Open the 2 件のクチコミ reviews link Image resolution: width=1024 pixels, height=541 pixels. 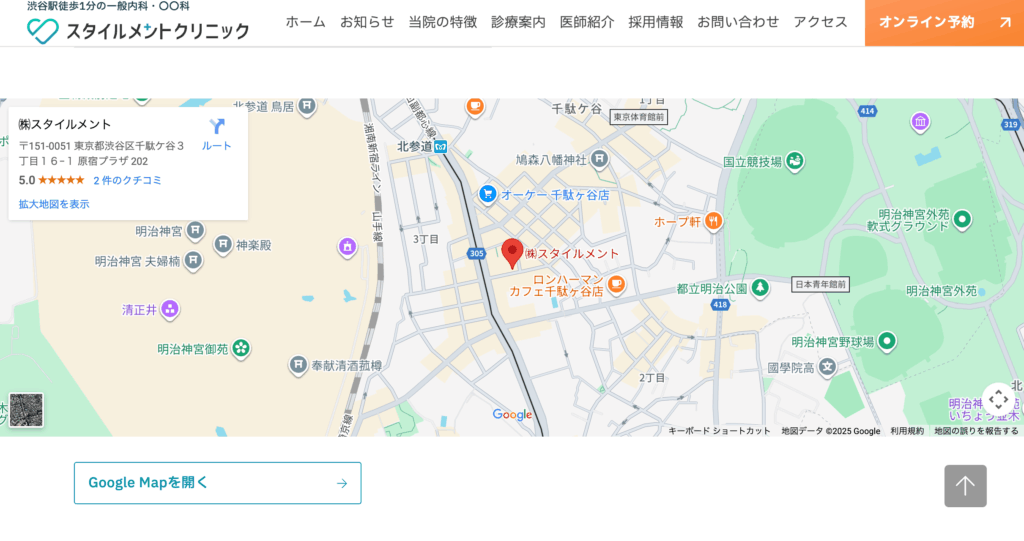point(127,181)
